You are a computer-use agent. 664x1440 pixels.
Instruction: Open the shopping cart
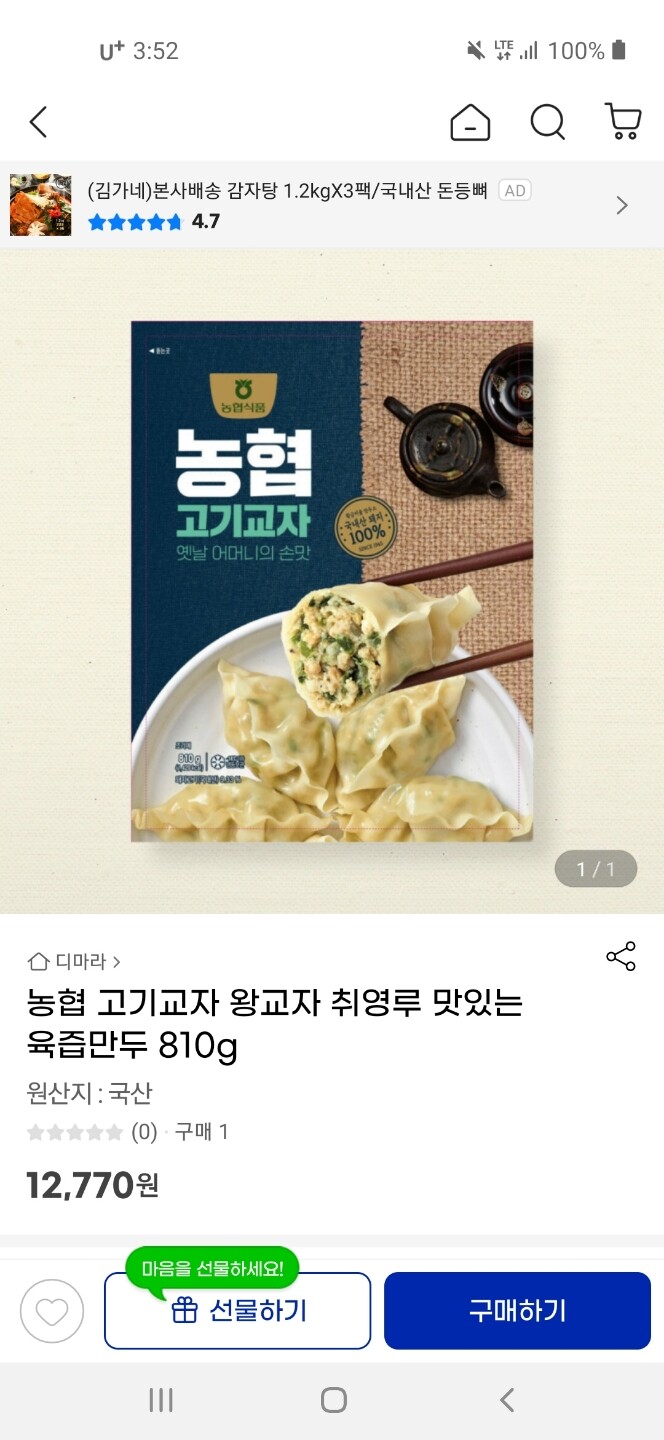click(623, 122)
